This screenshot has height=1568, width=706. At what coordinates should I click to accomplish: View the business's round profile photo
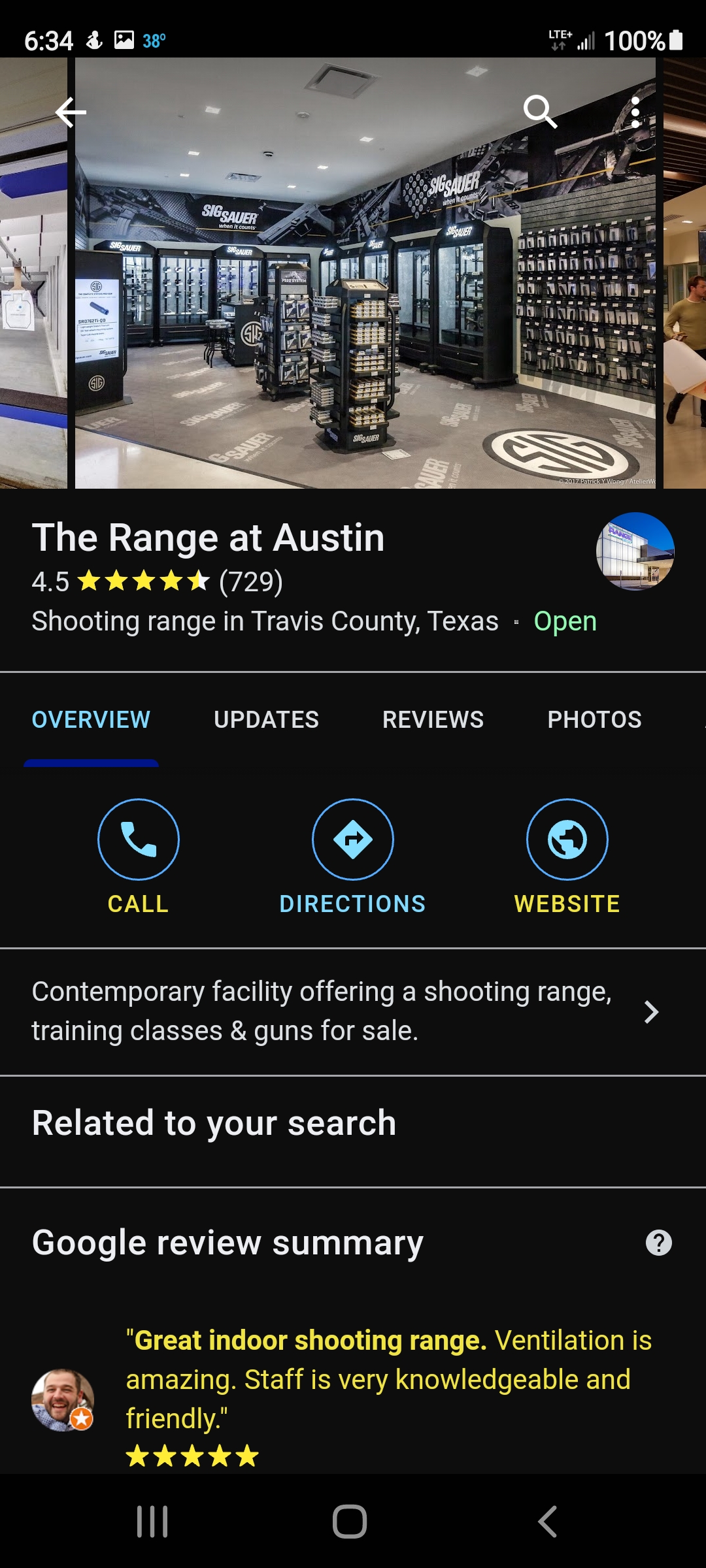635,551
